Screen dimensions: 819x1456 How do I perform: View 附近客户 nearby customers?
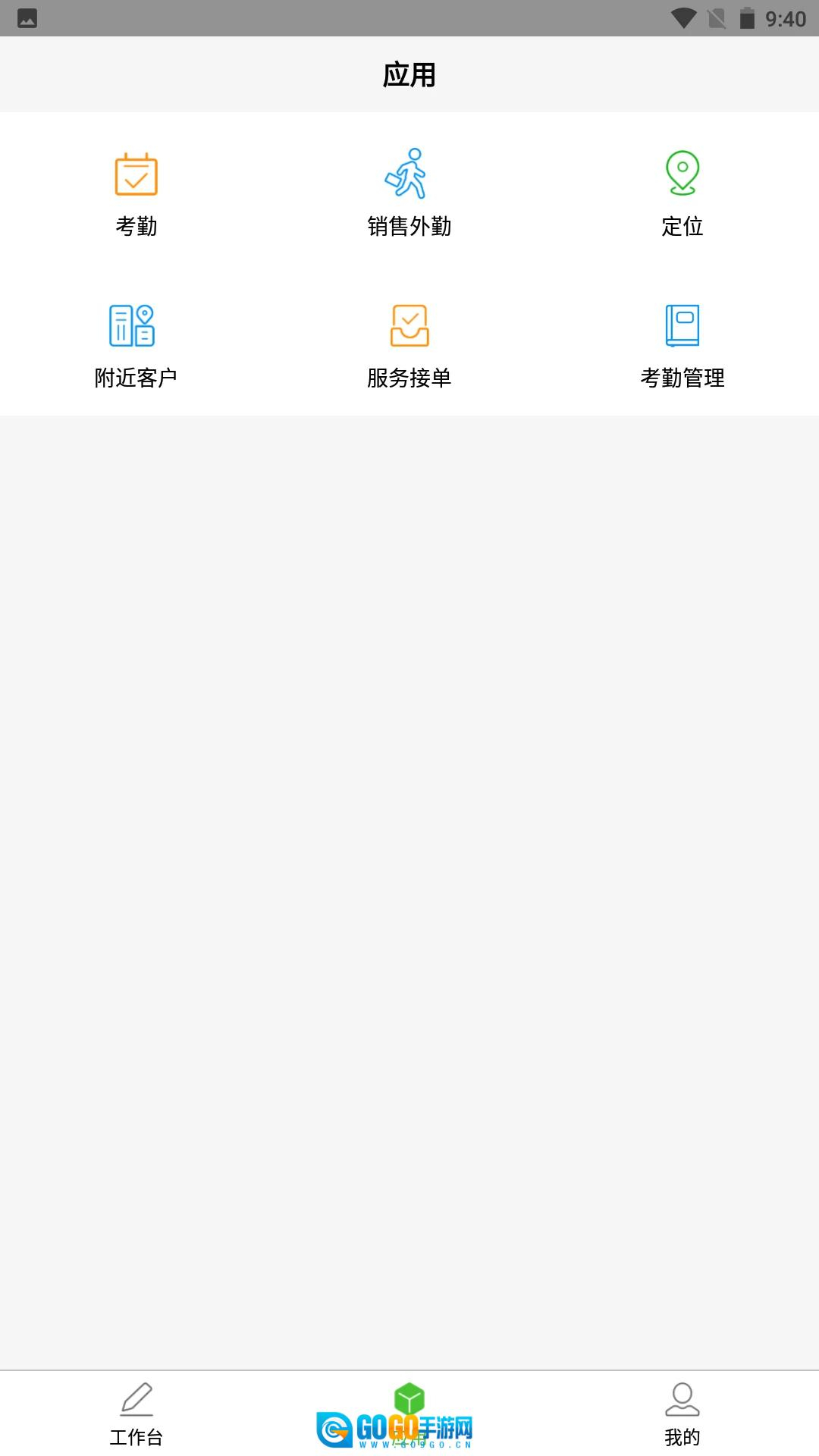click(x=136, y=344)
